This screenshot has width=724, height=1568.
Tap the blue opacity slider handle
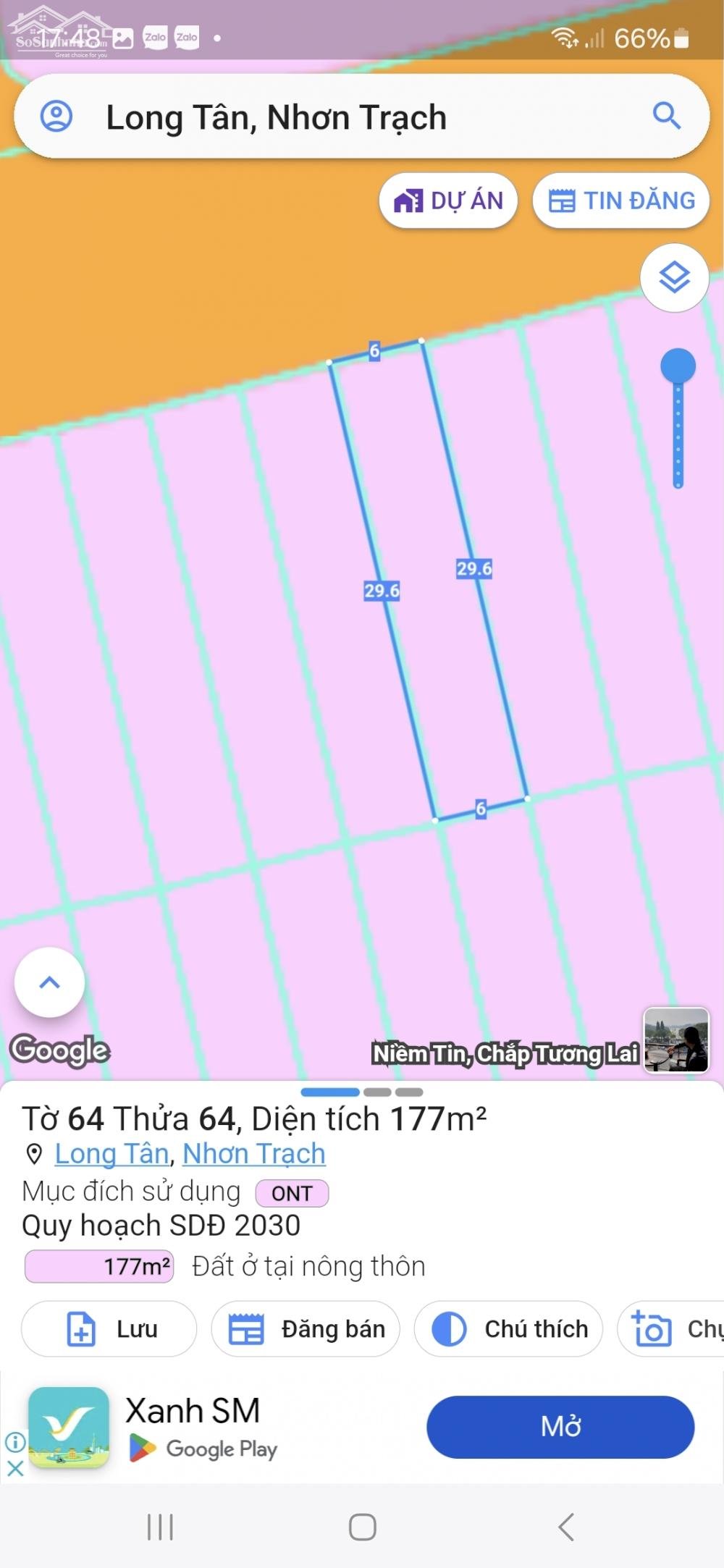(678, 366)
